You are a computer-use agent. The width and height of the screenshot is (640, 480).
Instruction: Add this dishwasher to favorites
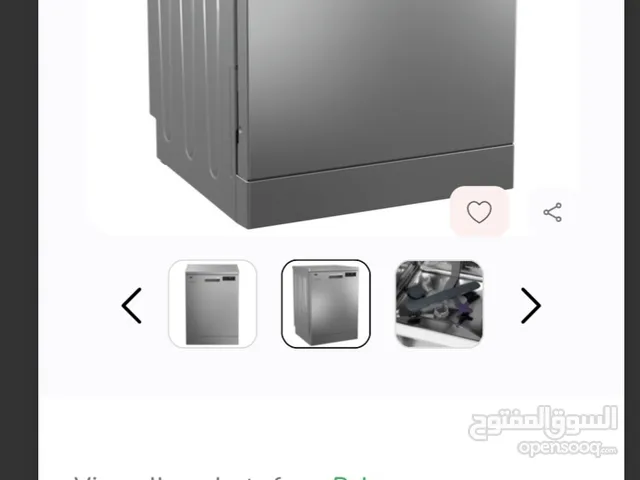(x=480, y=212)
